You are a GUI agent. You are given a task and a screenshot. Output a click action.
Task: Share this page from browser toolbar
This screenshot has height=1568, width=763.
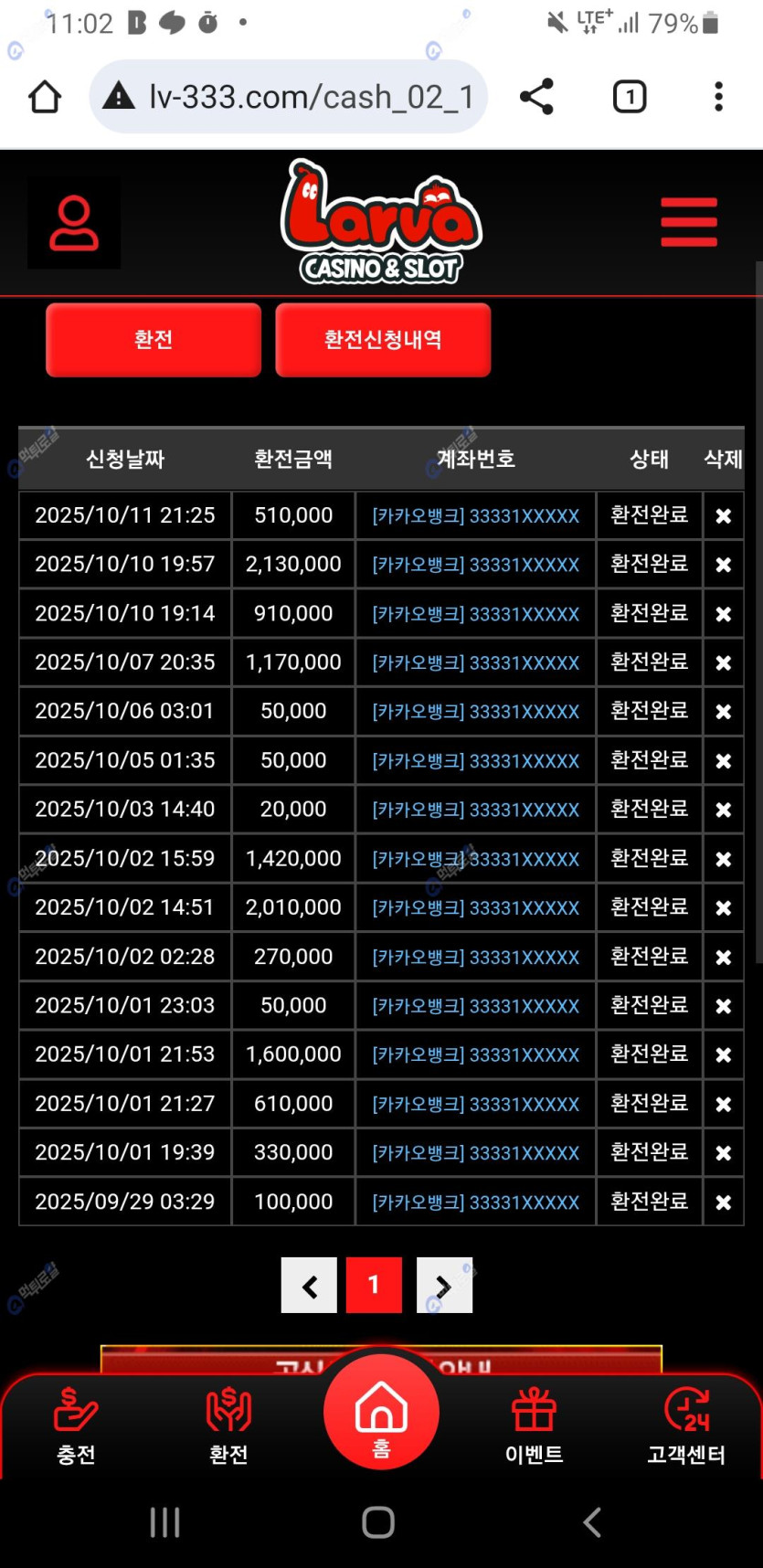pos(536,97)
